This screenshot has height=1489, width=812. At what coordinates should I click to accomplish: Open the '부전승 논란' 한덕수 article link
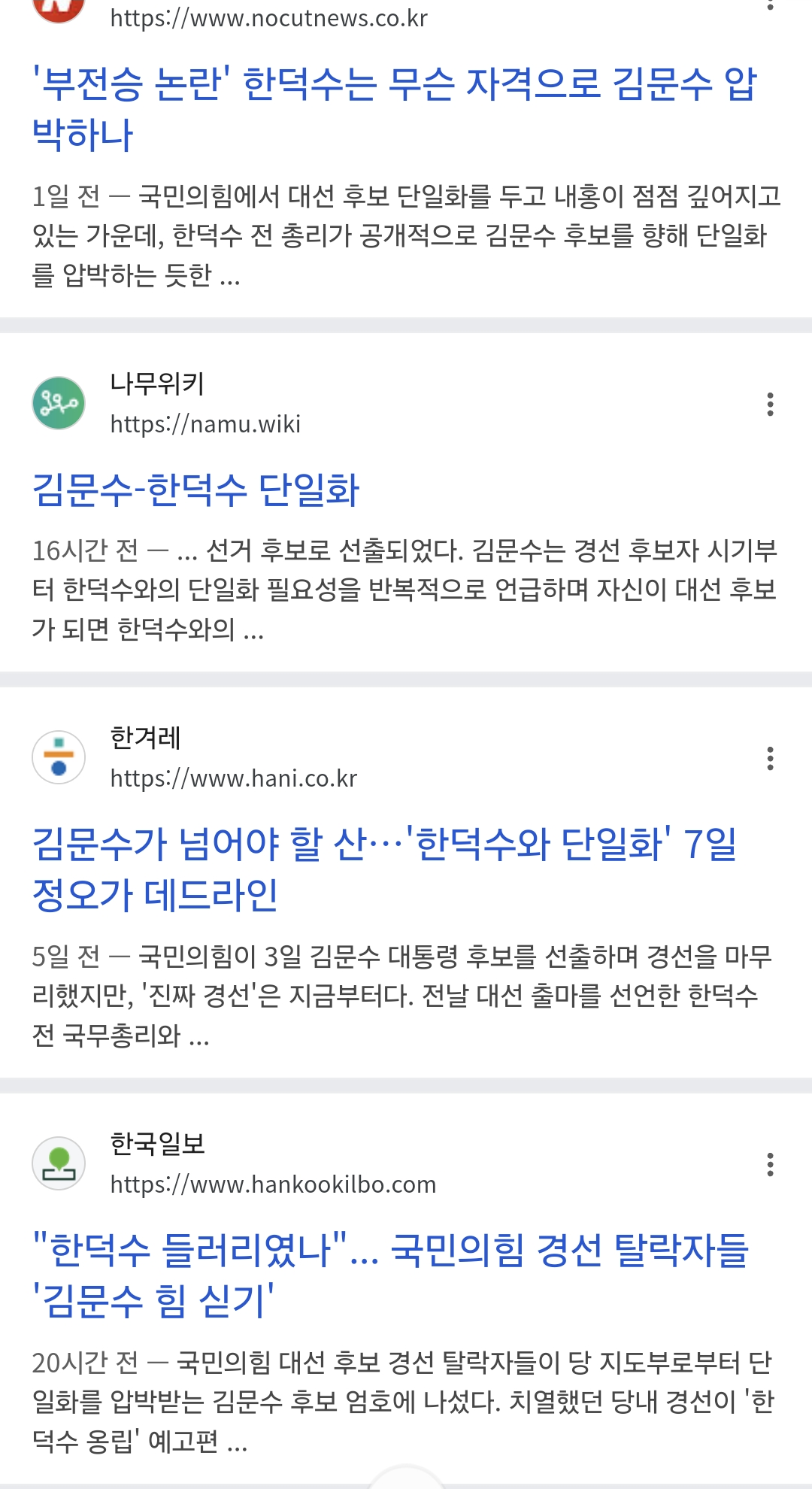tap(394, 109)
